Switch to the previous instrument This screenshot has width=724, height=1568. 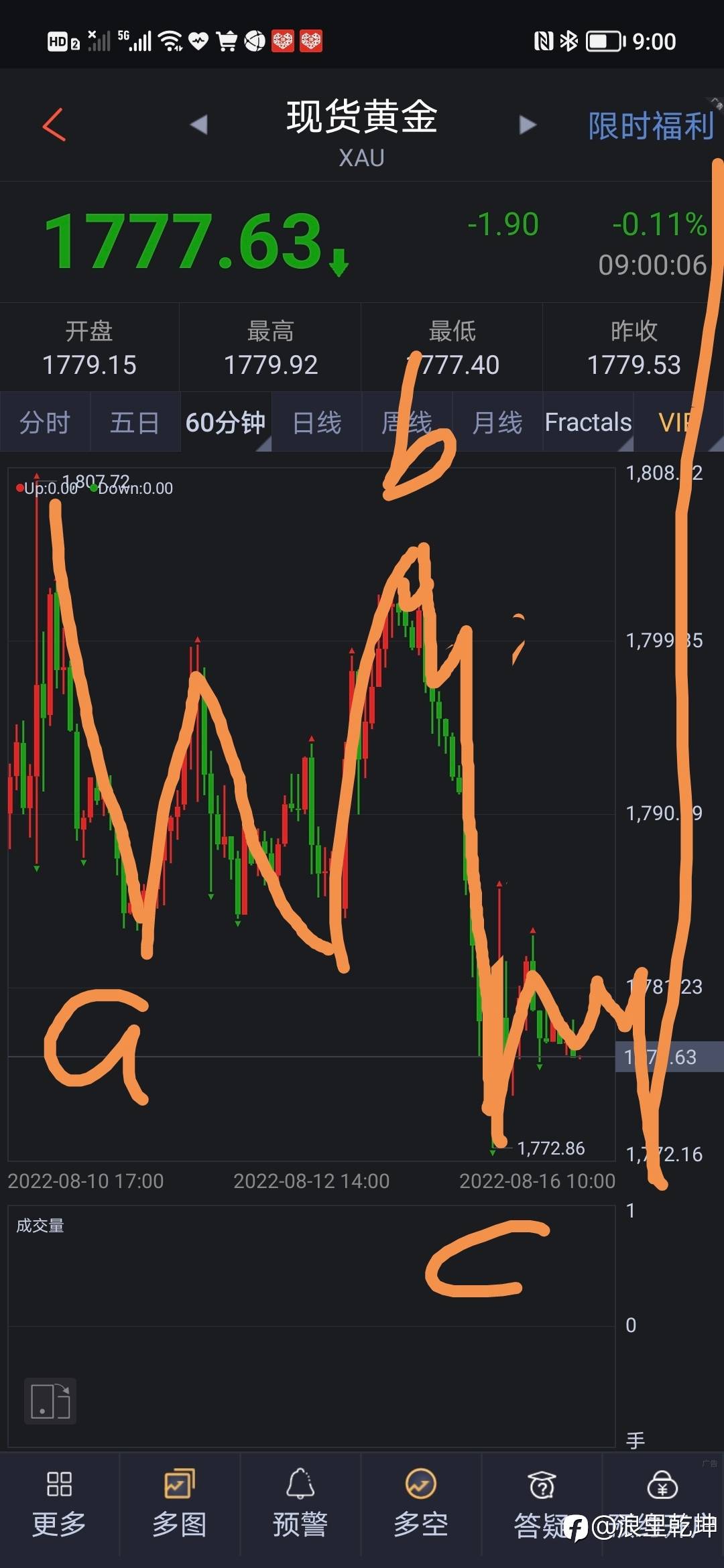(x=198, y=125)
